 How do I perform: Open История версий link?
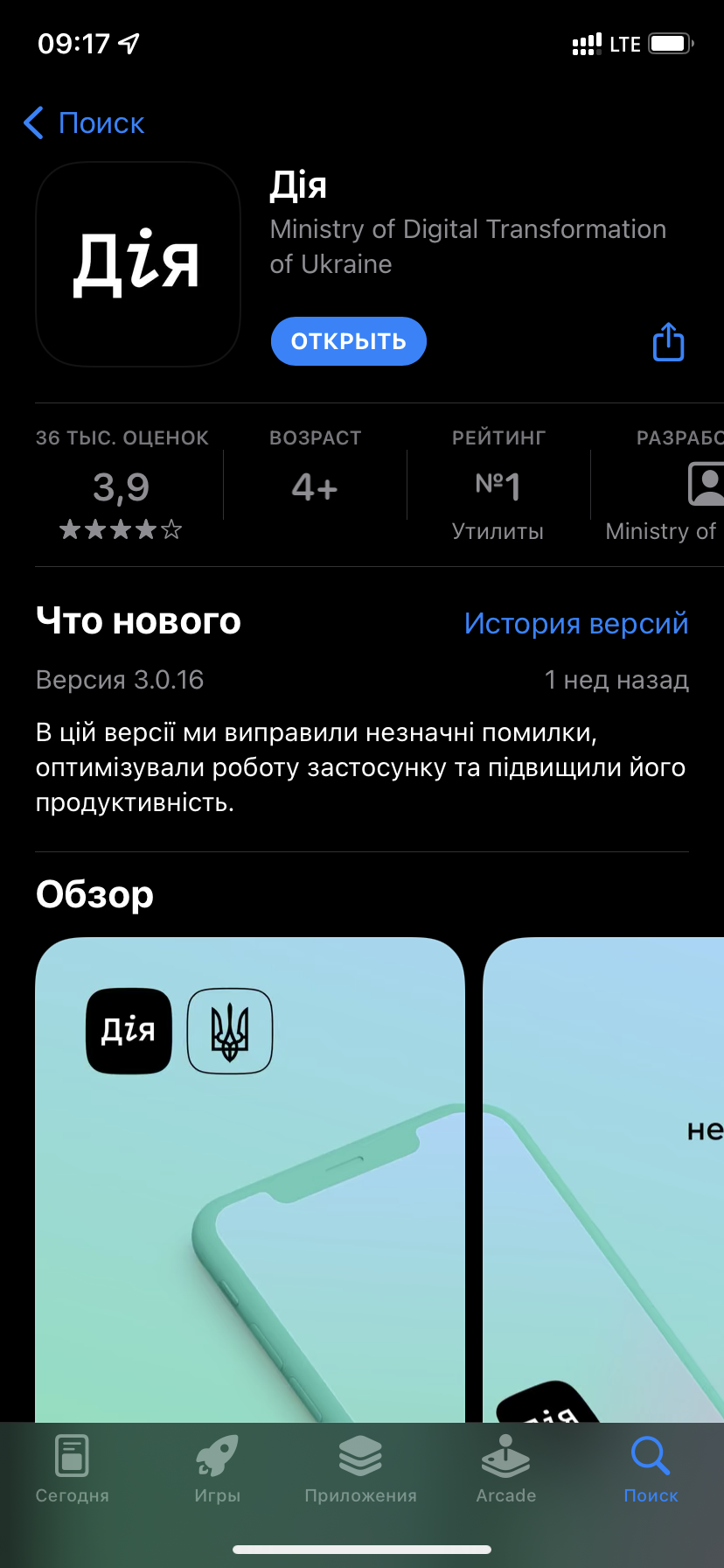(575, 623)
